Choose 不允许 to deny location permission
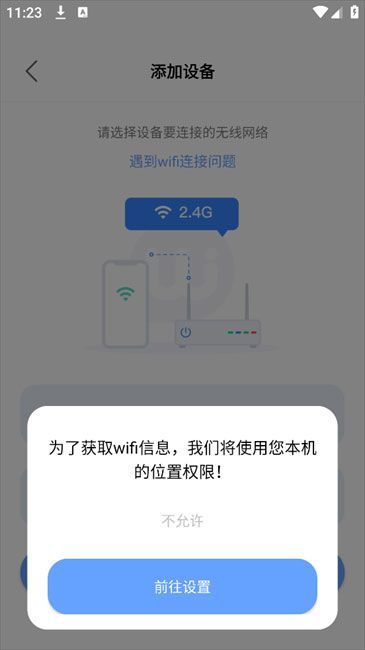This screenshot has width=365, height=650. point(182,521)
